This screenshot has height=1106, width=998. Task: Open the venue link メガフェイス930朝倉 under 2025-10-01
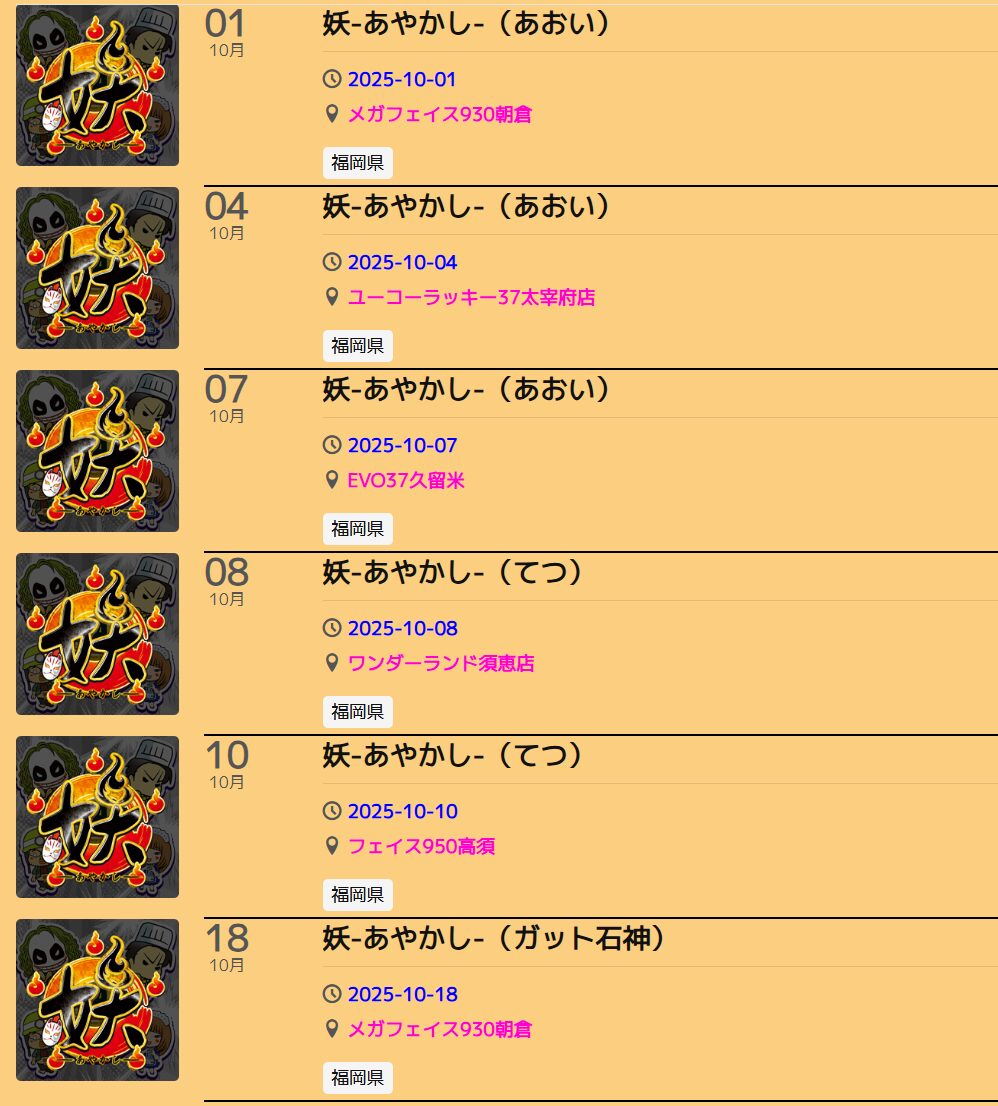pos(439,114)
